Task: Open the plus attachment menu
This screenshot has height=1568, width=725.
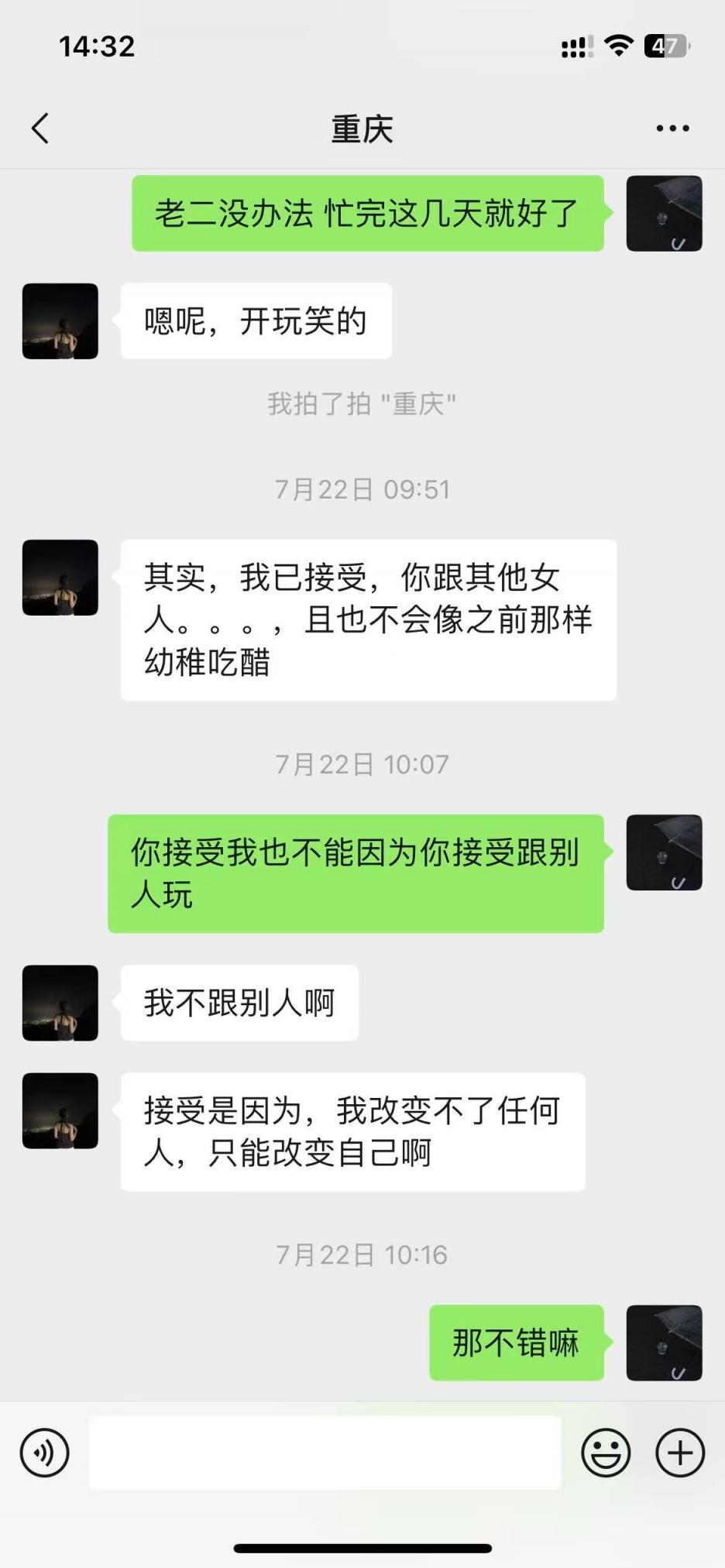Action: [680, 1453]
